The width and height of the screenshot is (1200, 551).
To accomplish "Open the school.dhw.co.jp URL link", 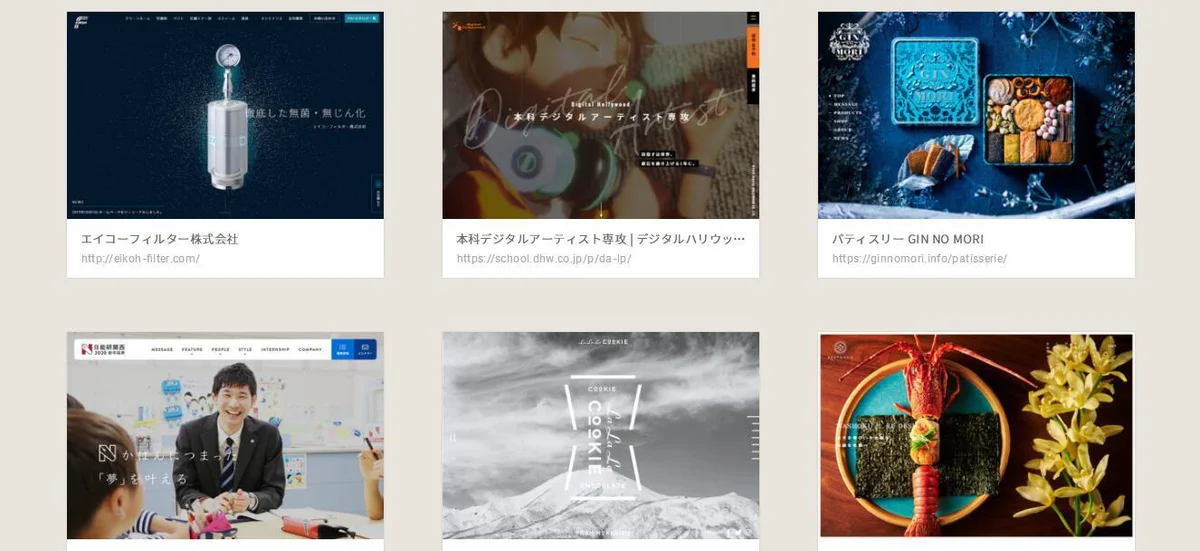I will [543, 258].
